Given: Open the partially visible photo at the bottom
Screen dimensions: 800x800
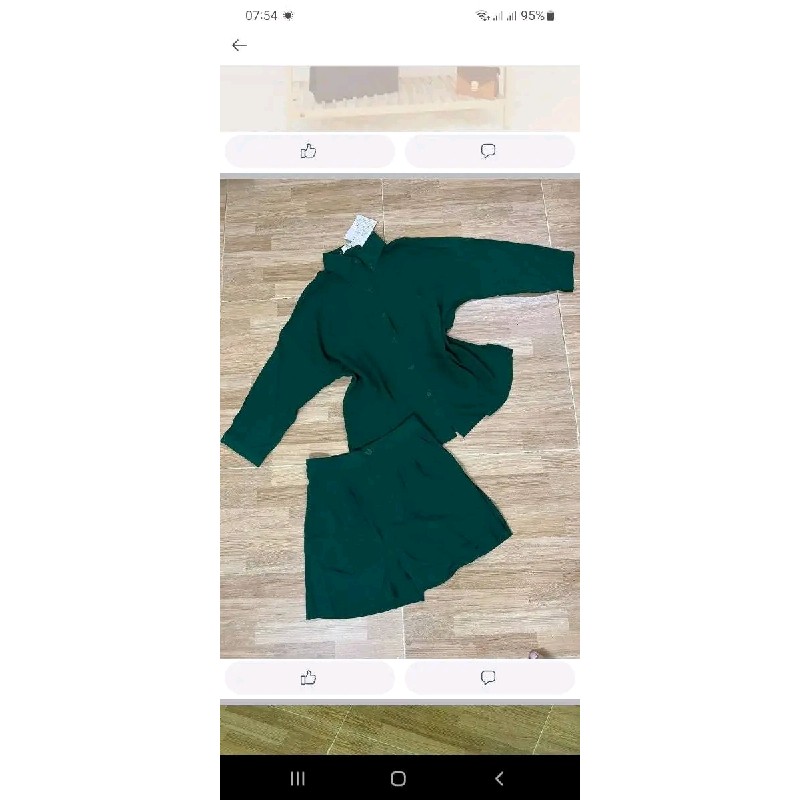Looking at the screenshot, I should click(x=399, y=729).
